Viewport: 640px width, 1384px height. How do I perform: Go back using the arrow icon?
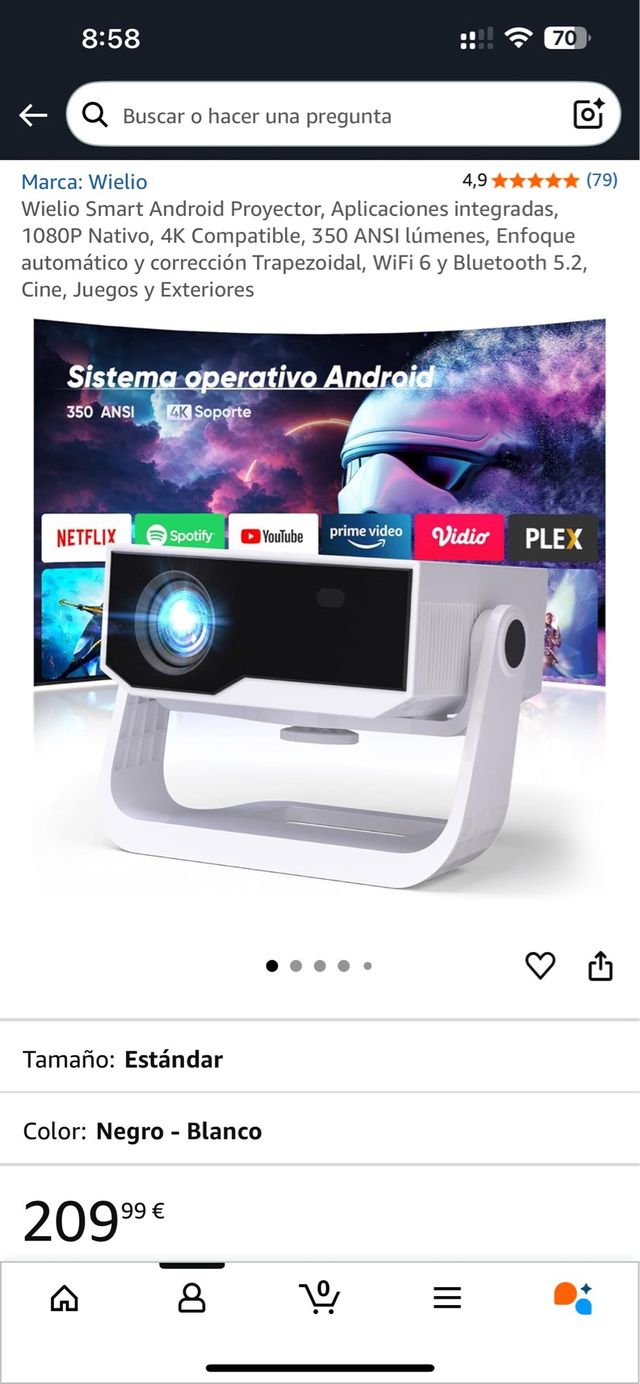(x=33, y=116)
